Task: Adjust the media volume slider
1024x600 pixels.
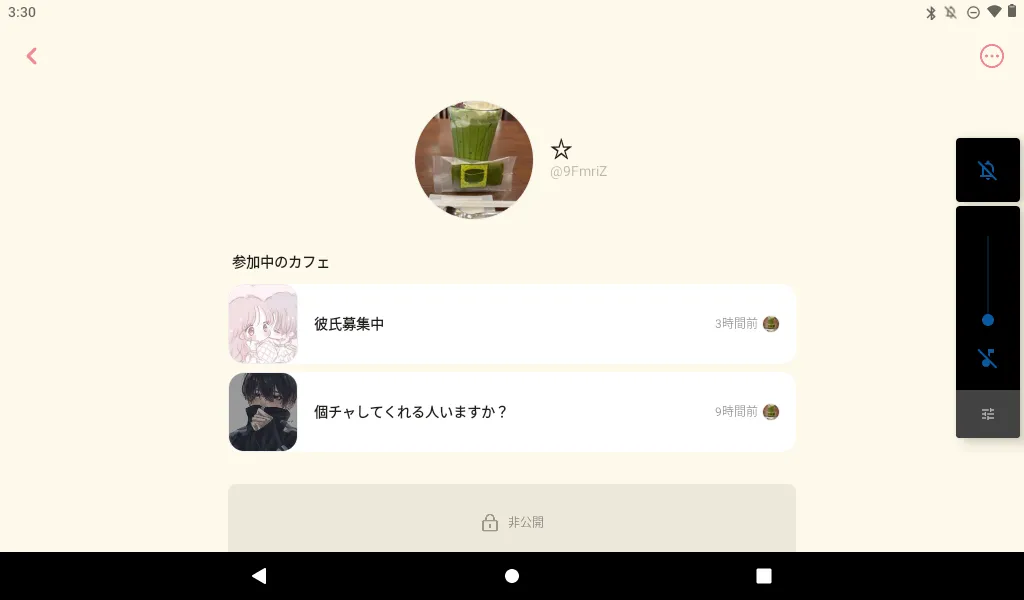Action: [988, 320]
